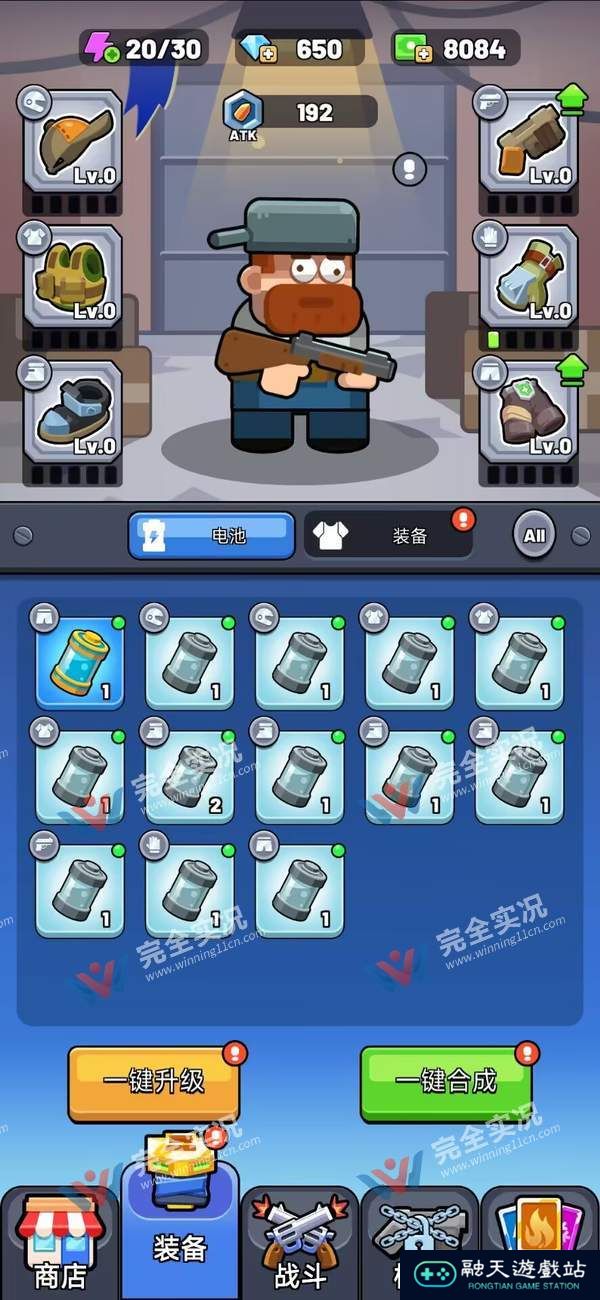
Task: Tap the All filter button
Action: [x=534, y=535]
